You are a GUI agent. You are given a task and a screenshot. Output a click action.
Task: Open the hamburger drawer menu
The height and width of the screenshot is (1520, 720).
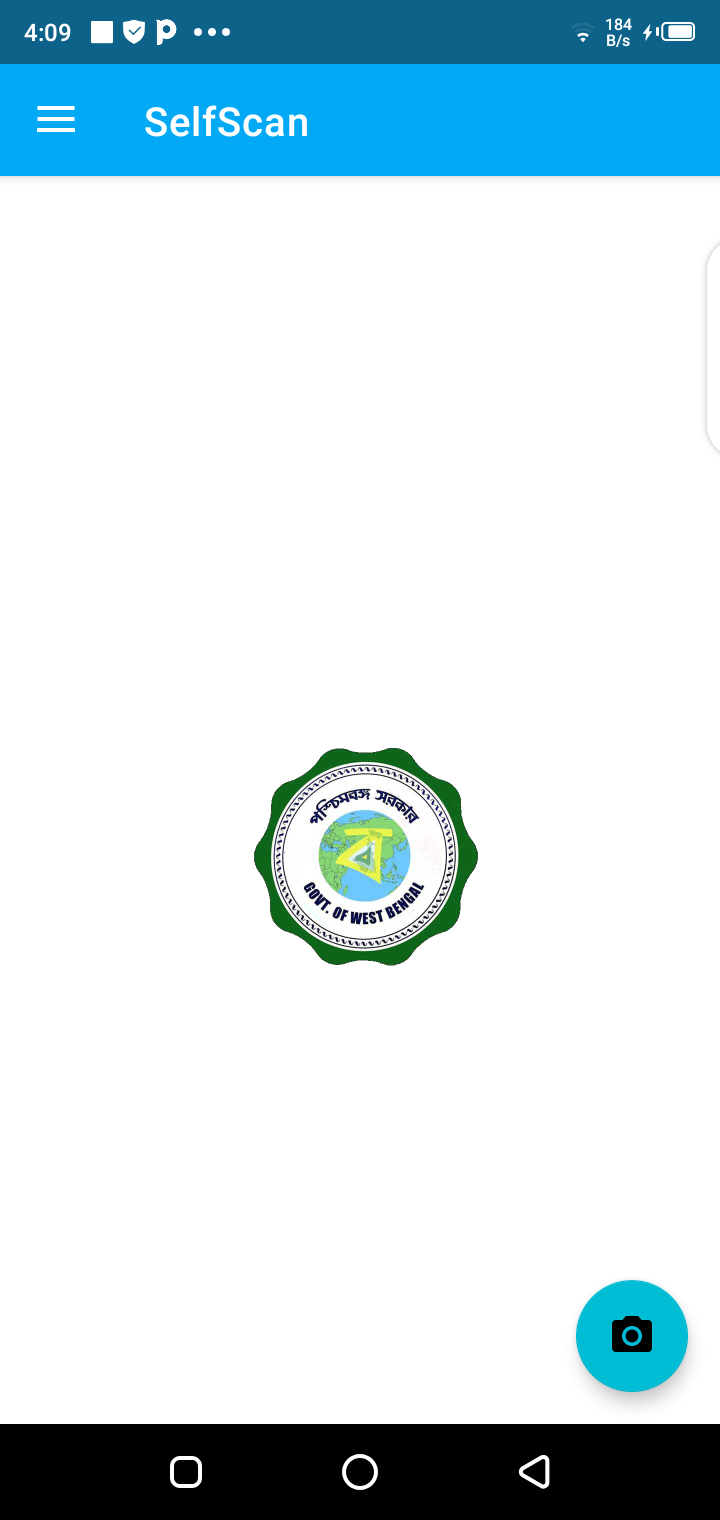pos(56,120)
